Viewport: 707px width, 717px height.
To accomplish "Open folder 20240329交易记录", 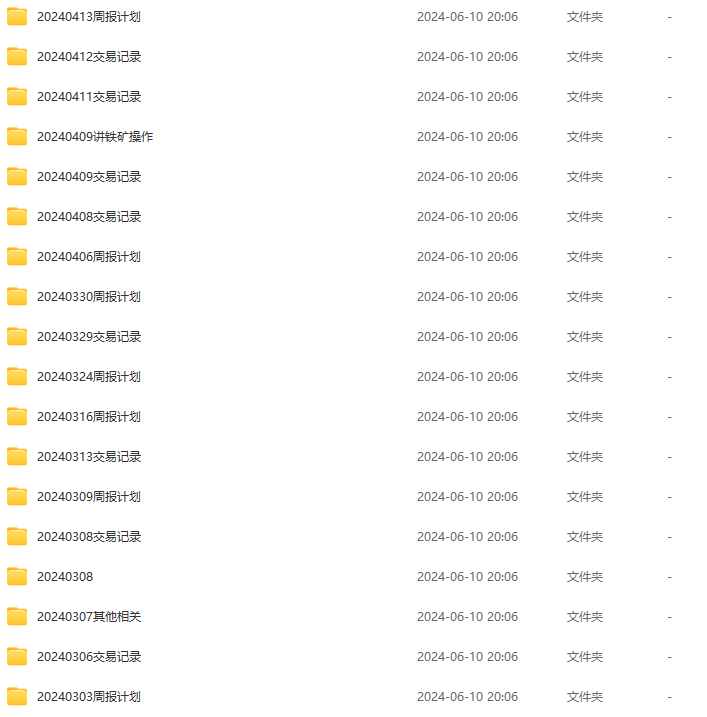I will [88, 337].
